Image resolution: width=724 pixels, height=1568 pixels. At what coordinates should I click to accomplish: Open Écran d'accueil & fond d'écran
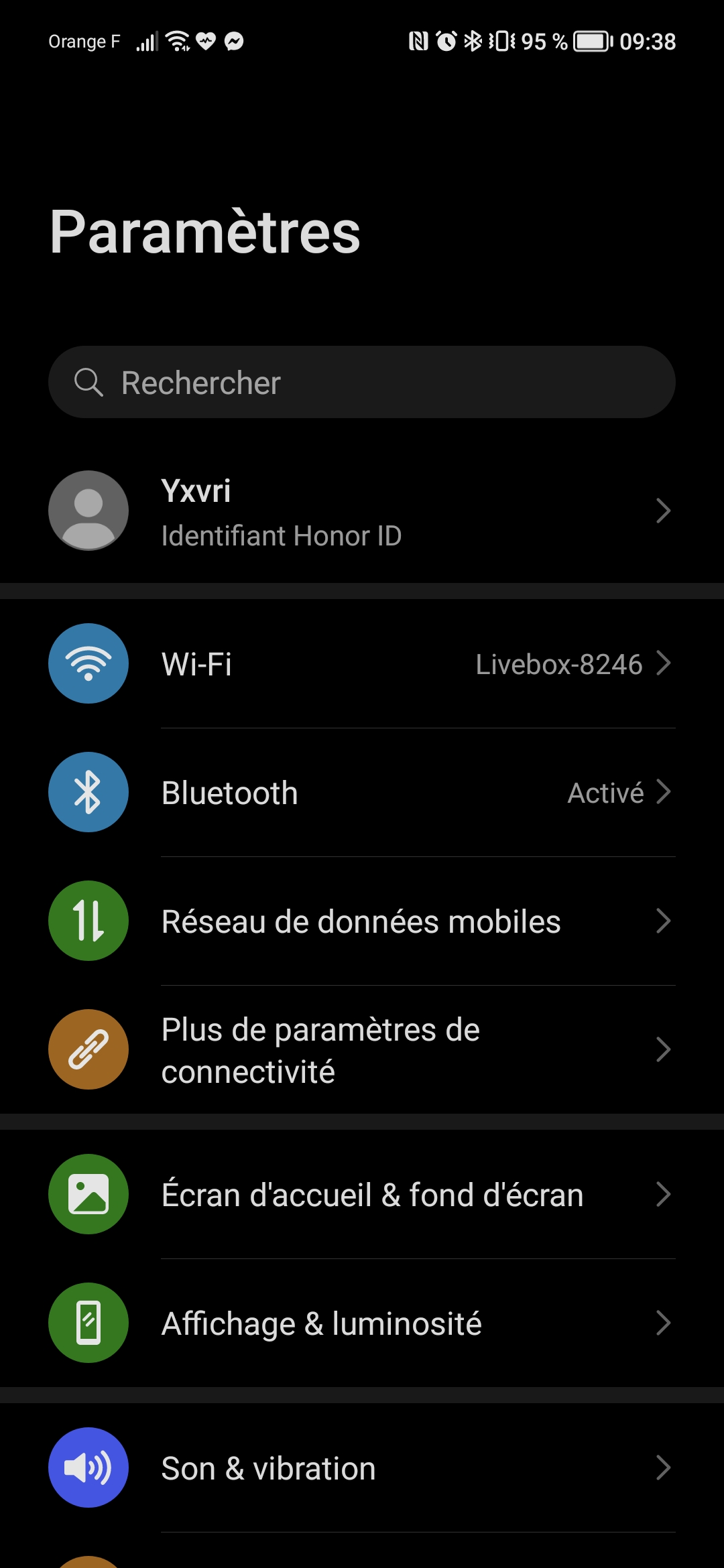coord(362,1195)
